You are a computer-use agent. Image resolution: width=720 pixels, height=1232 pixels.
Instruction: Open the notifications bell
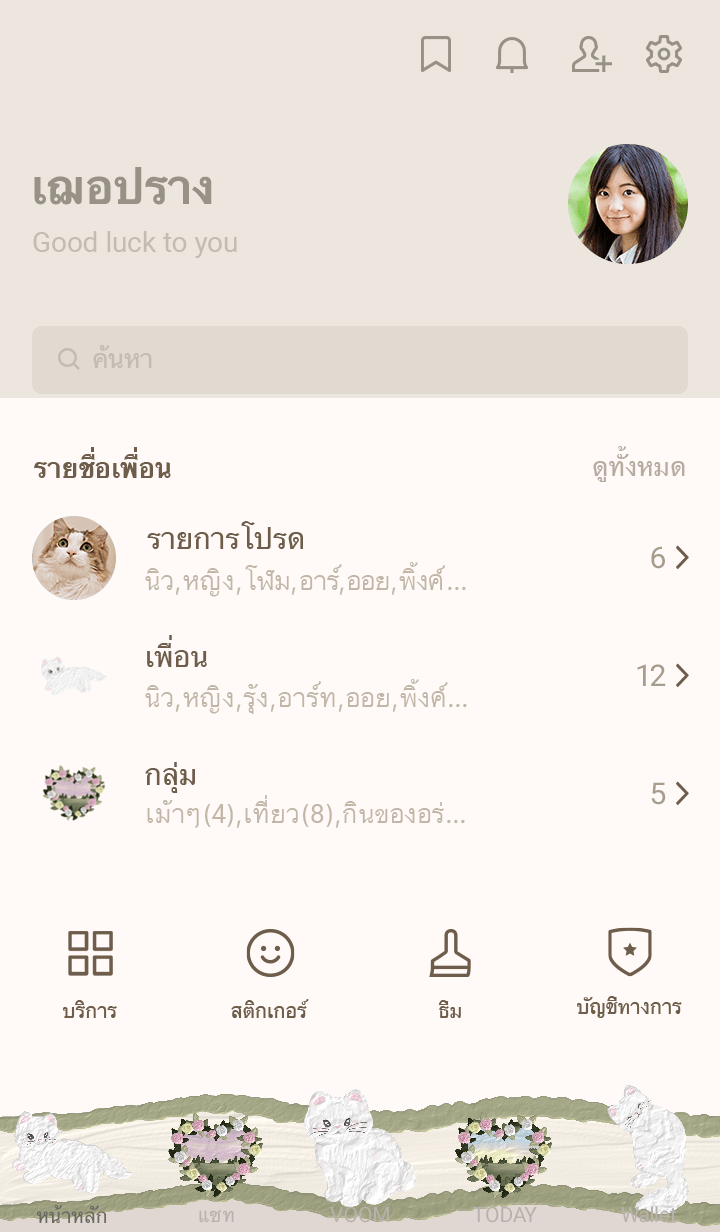[512, 55]
